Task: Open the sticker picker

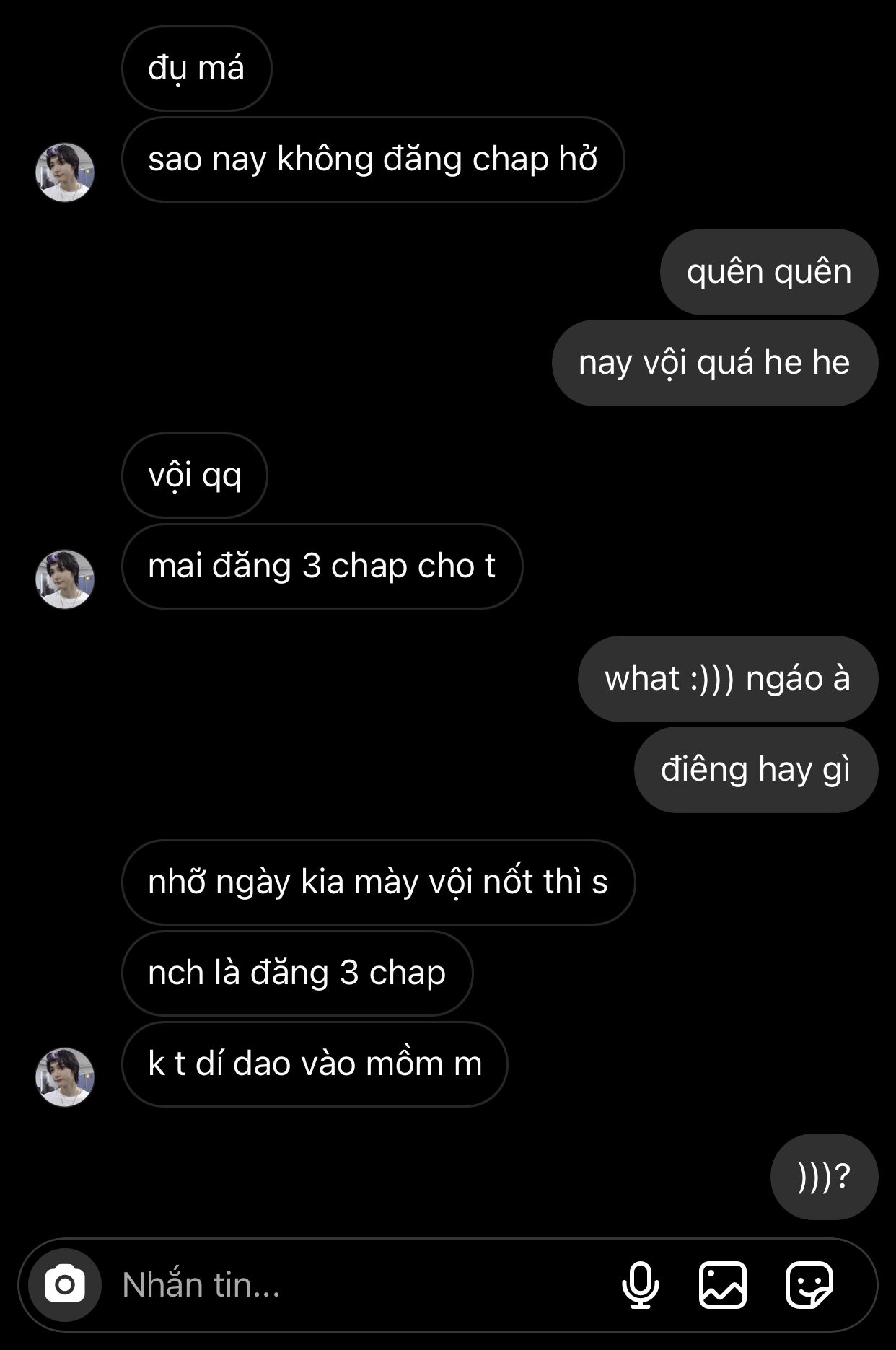Action: coord(809,1285)
